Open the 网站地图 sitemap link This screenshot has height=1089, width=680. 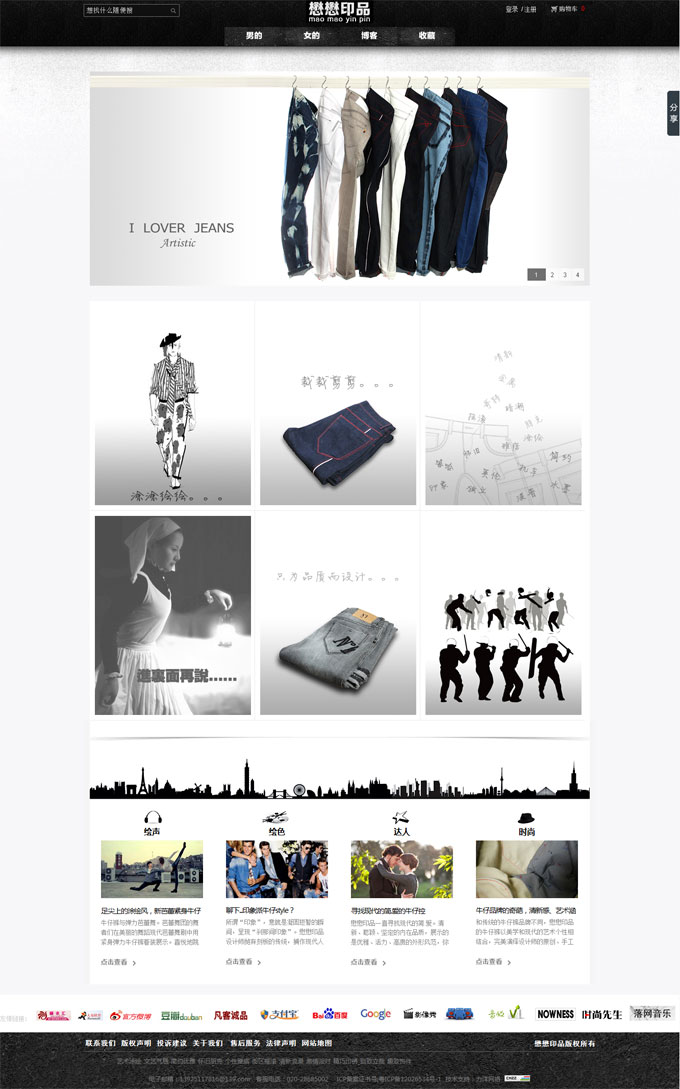(316, 1043)
